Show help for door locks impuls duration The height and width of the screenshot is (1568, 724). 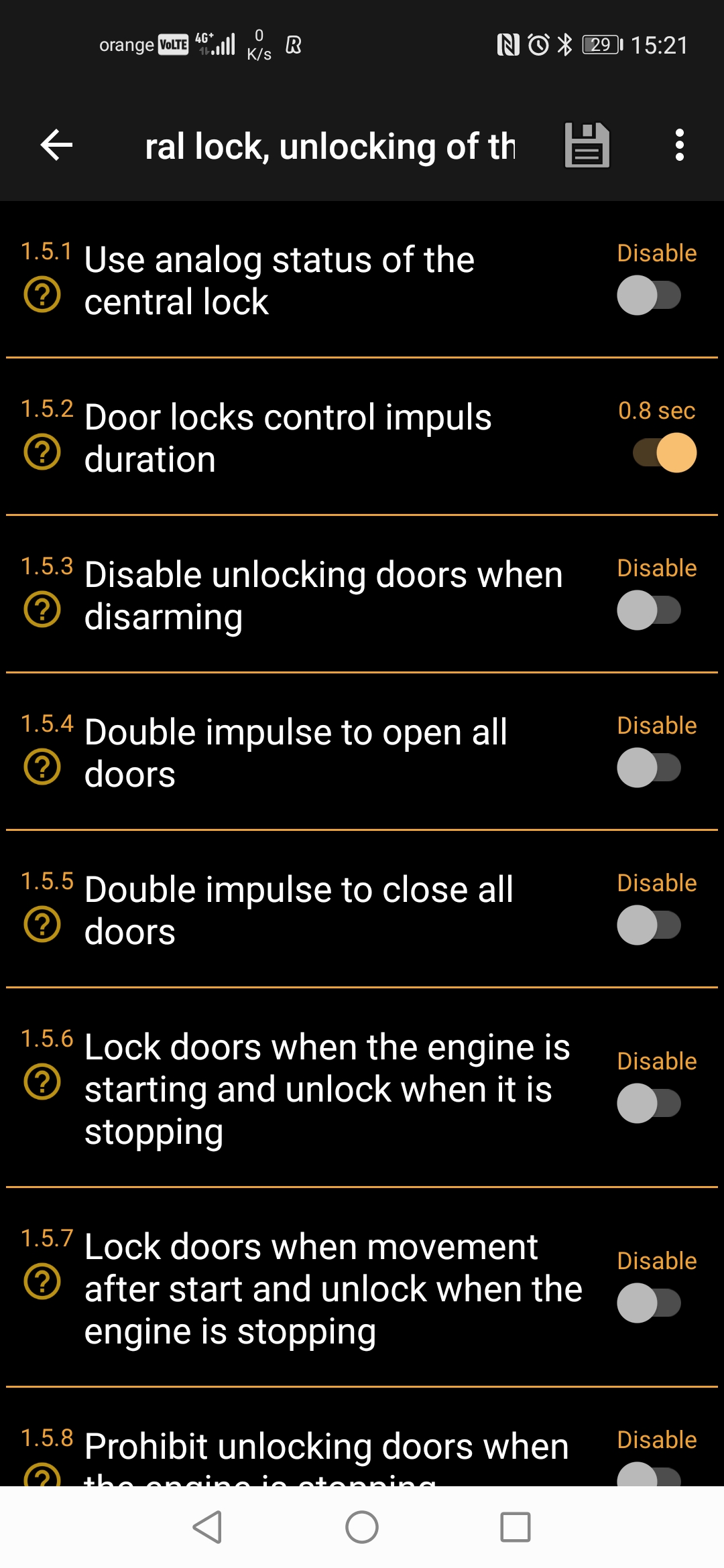(42, 452)
